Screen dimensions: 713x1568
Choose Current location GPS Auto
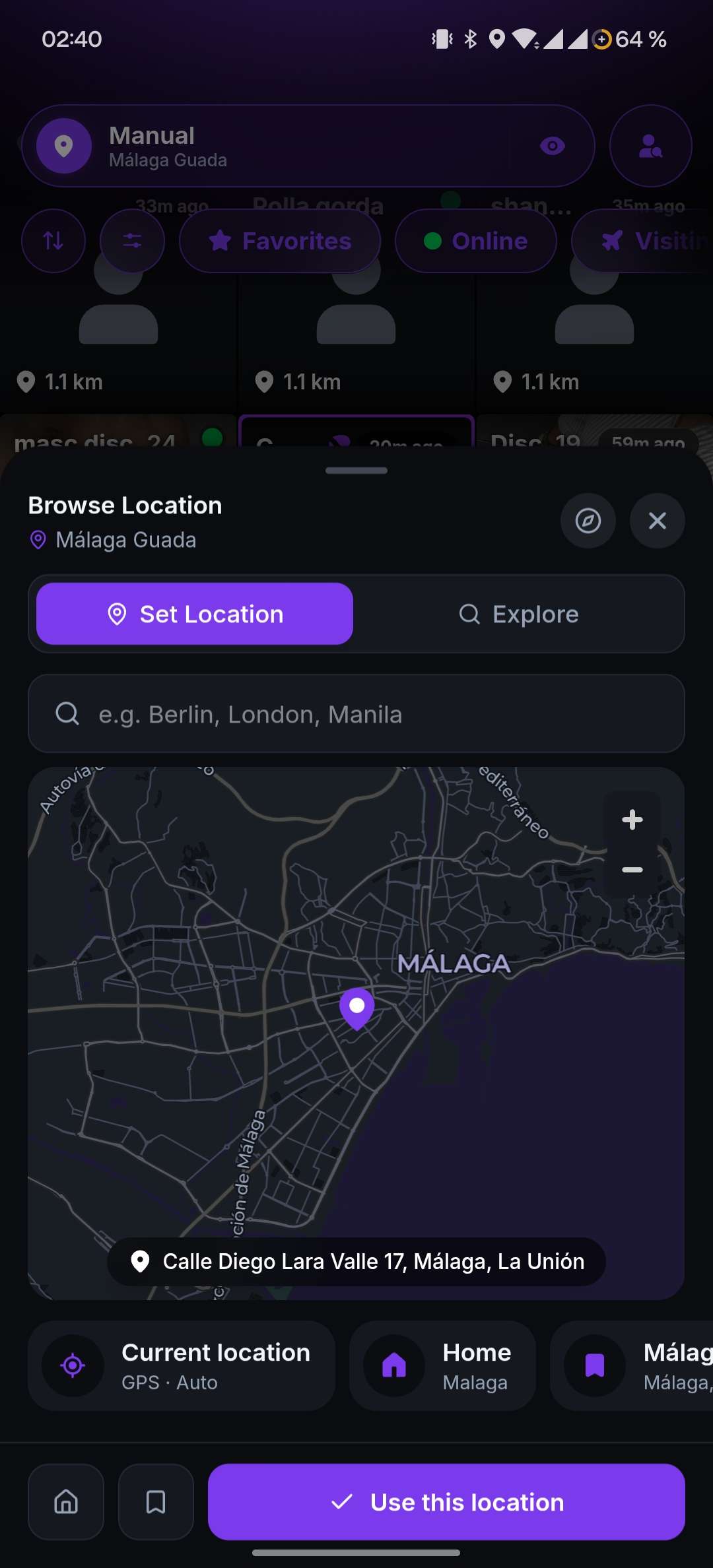[182, 1365]
